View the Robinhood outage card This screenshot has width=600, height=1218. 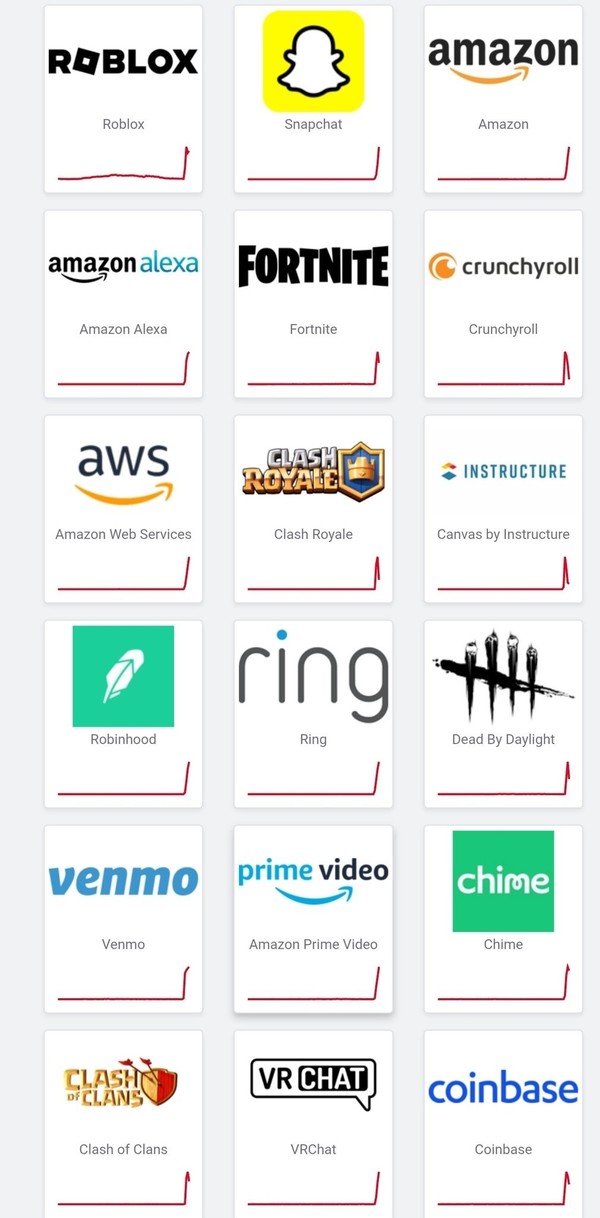click(123, 714)
